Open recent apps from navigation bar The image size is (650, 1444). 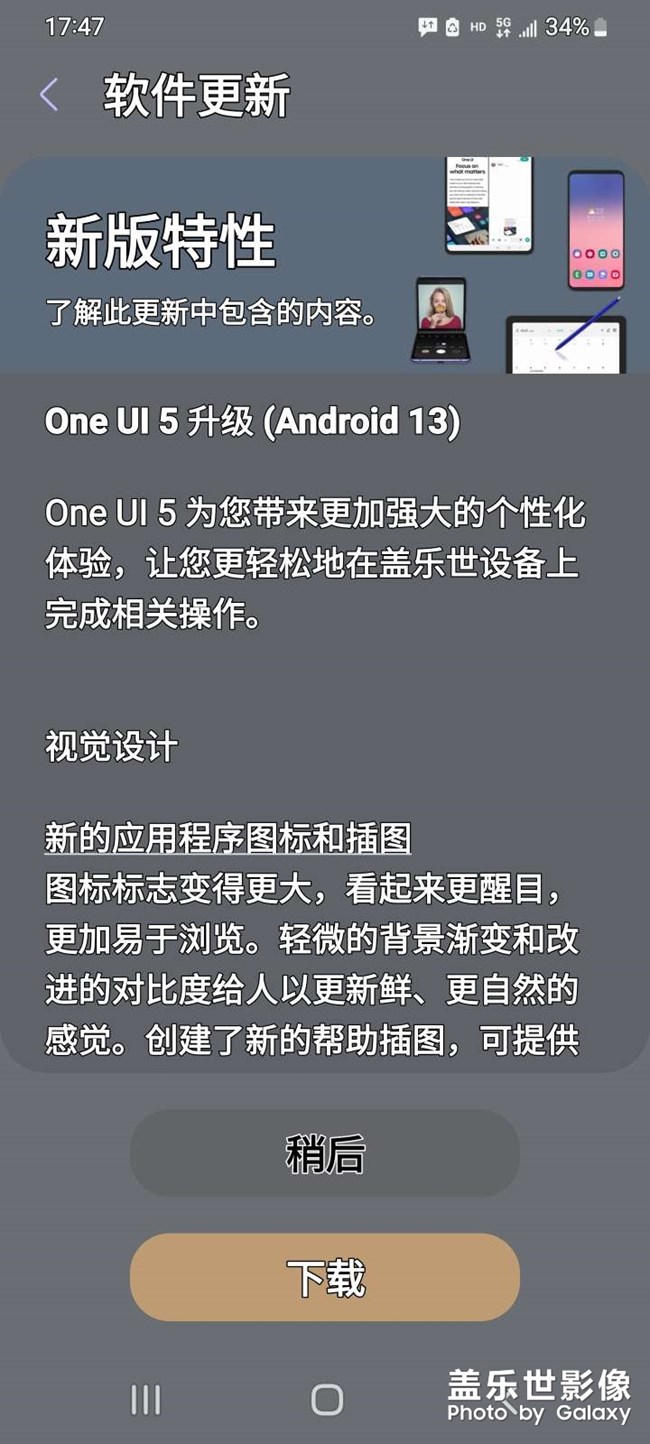point(146,1399)
